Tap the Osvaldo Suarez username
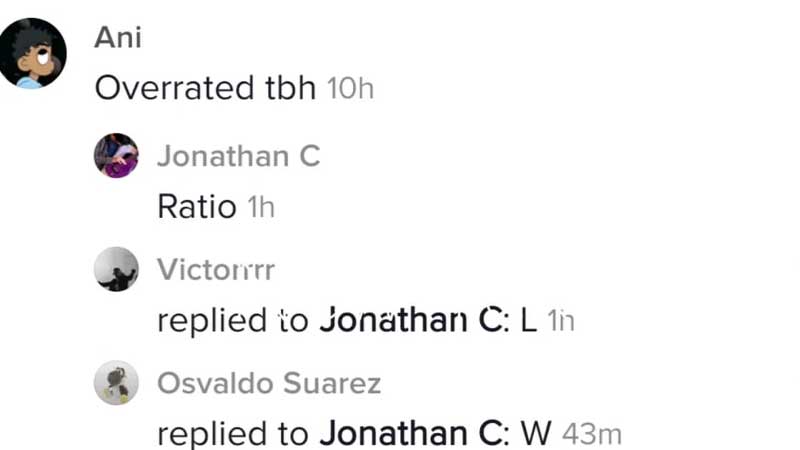 click(x=269, y=383)
